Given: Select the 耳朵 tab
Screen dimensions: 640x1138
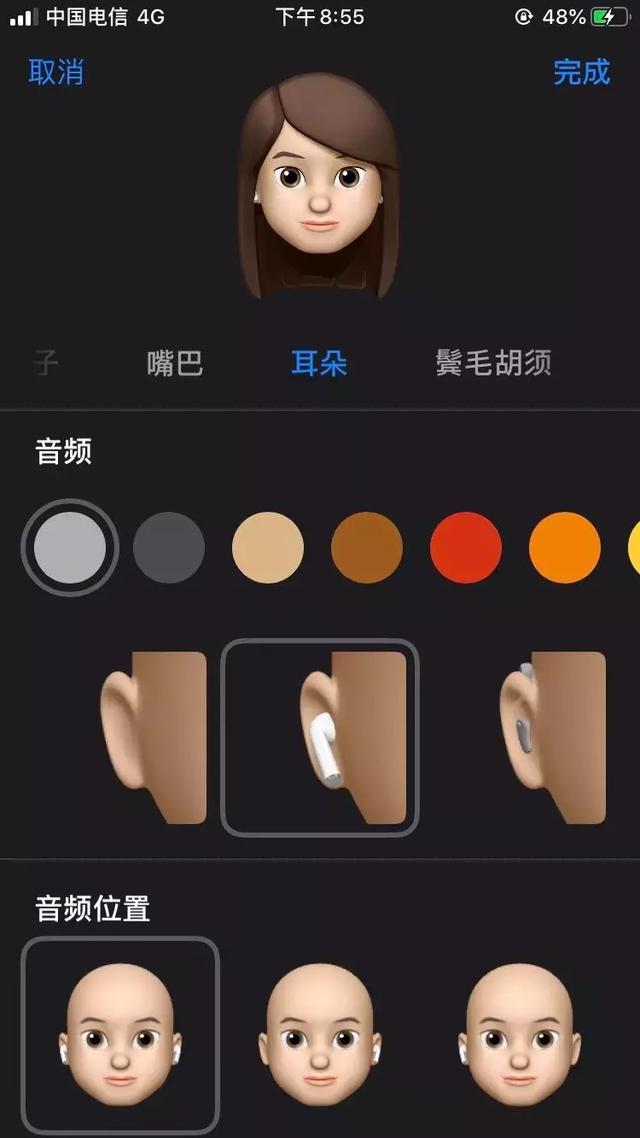Looking at the screenshot, I should 319,362.
